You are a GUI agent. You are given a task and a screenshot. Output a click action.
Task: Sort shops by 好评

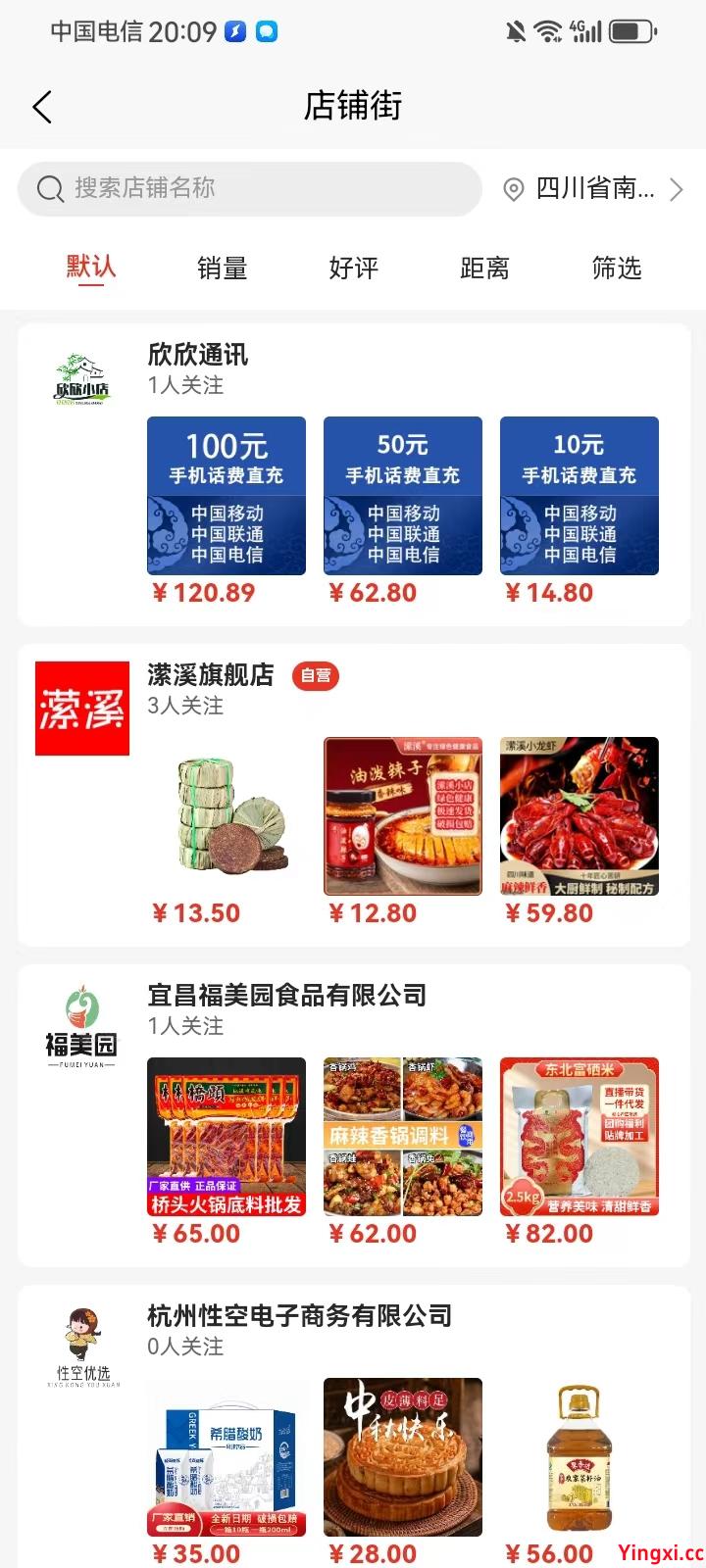pyautogui.click(x=354, y=268)
